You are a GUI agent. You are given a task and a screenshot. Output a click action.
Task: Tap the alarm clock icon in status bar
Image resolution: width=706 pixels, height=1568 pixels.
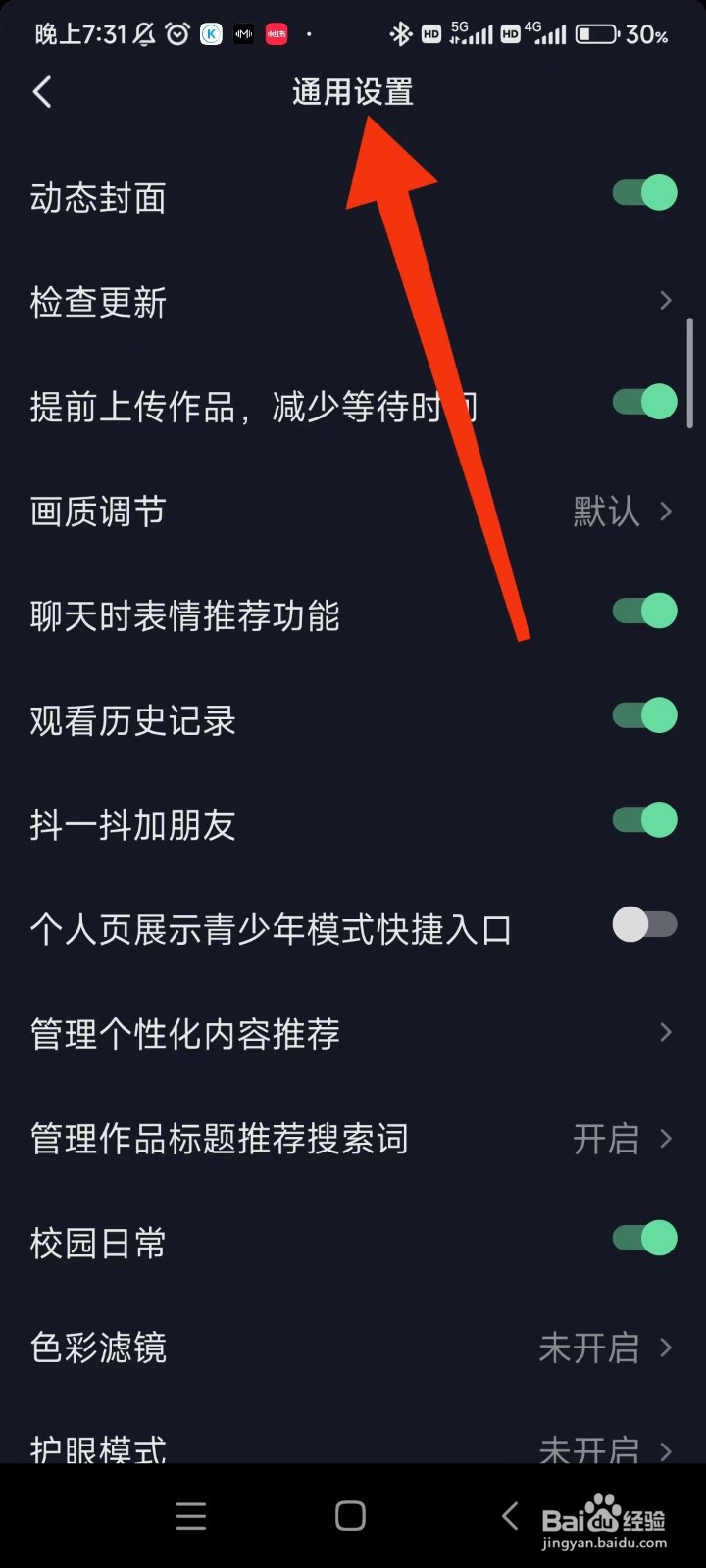coord(176,33)
